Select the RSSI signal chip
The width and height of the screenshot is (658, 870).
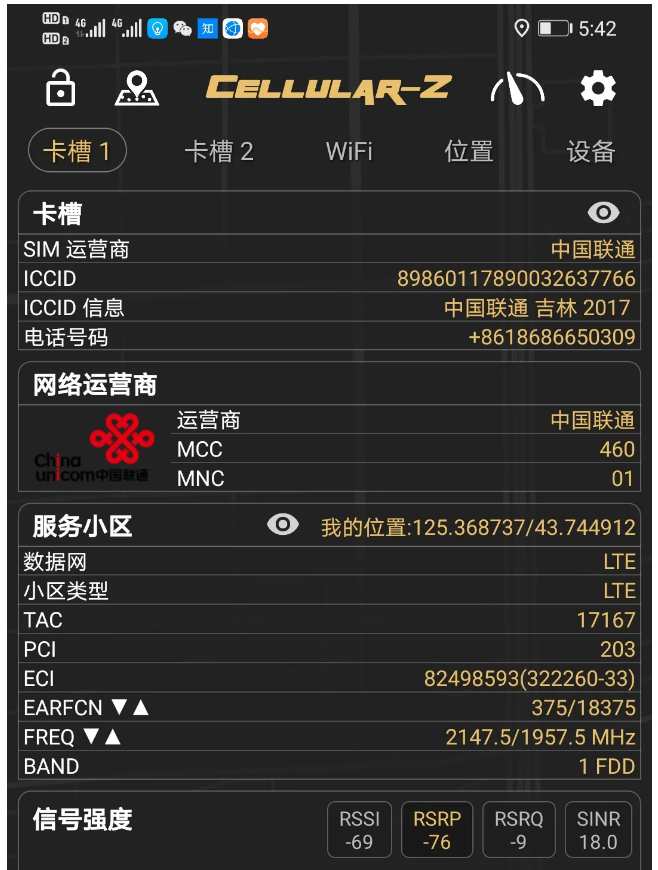[359, 830]
